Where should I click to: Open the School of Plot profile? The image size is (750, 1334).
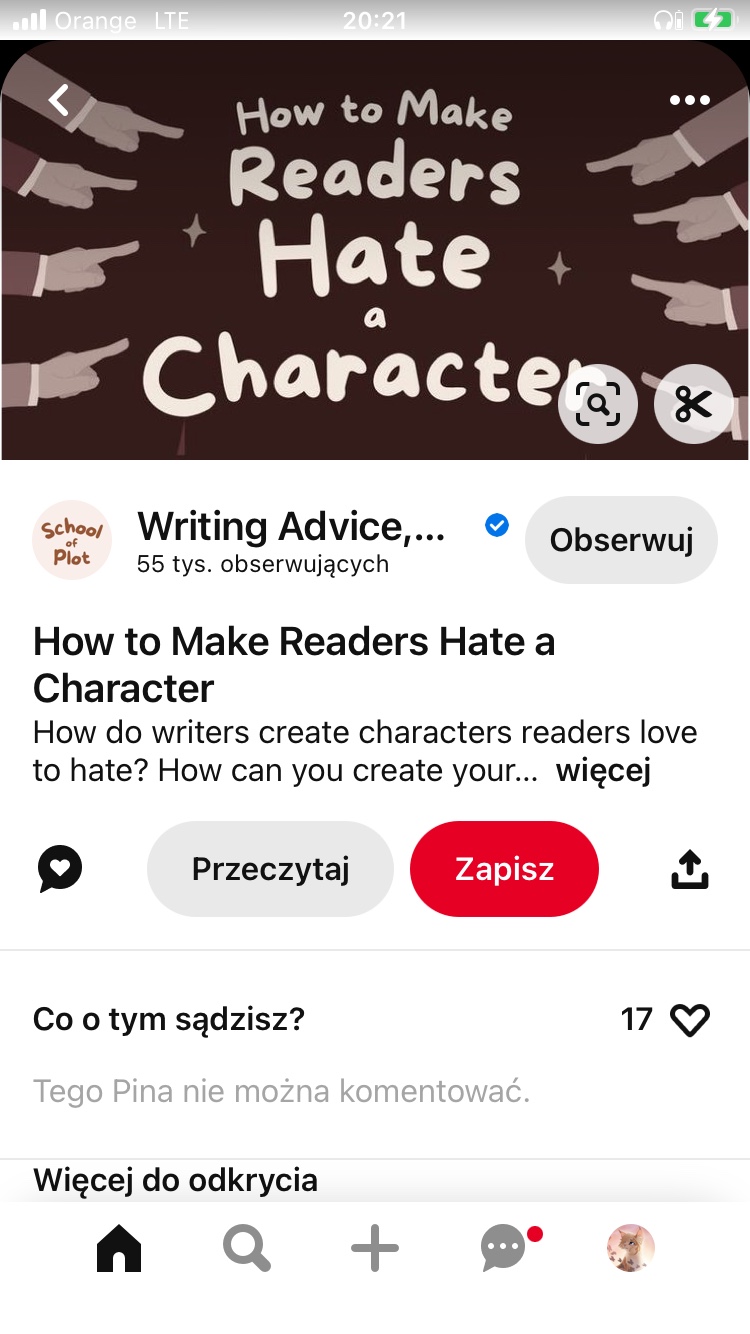(x=72, y=540)
